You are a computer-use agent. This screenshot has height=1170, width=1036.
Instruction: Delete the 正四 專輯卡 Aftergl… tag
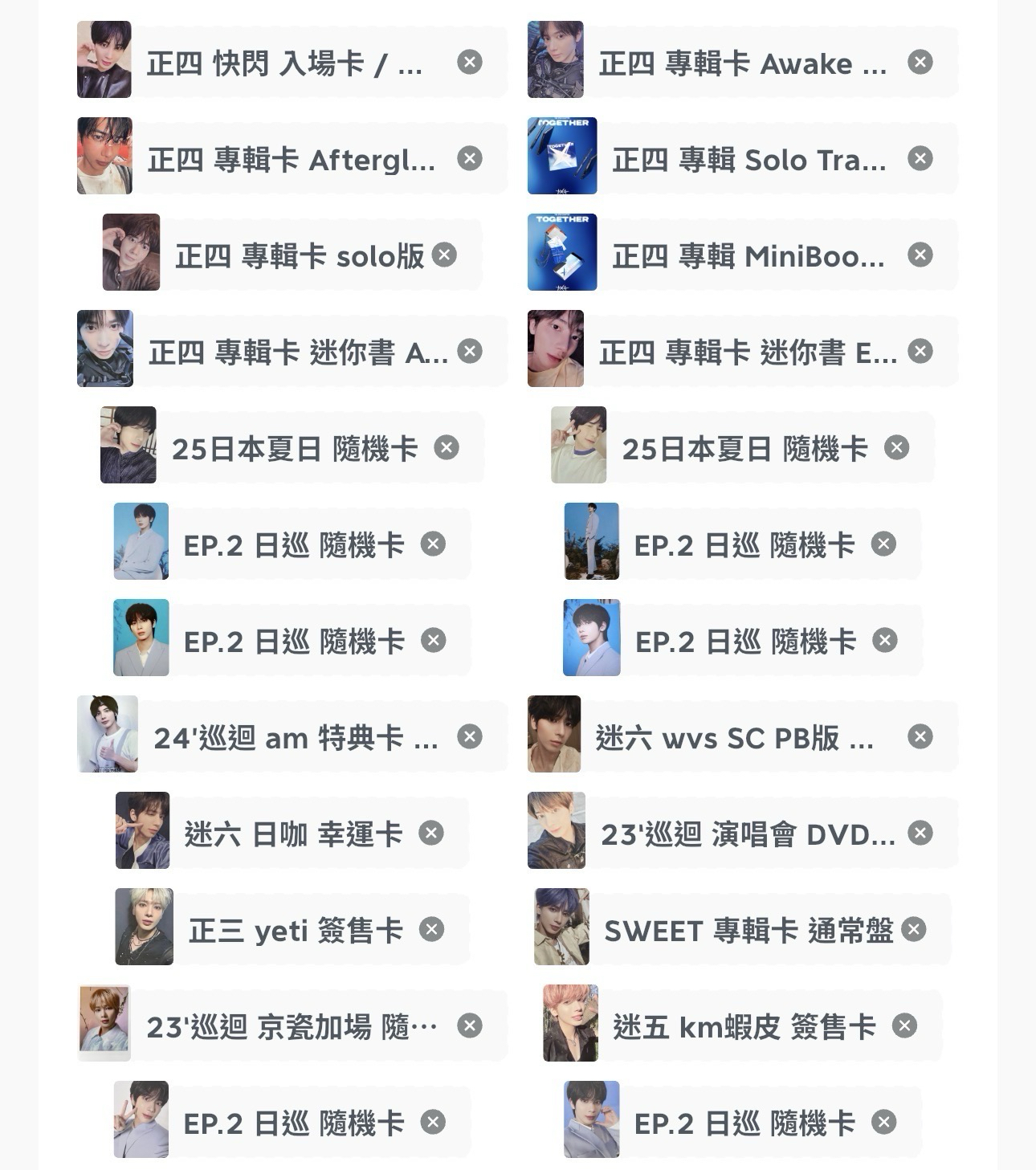470,158
